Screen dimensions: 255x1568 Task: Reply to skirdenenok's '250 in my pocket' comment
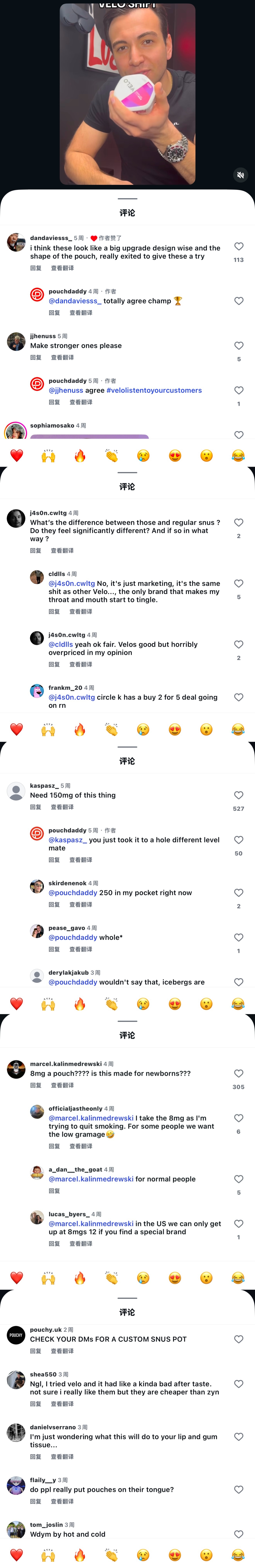54,905
